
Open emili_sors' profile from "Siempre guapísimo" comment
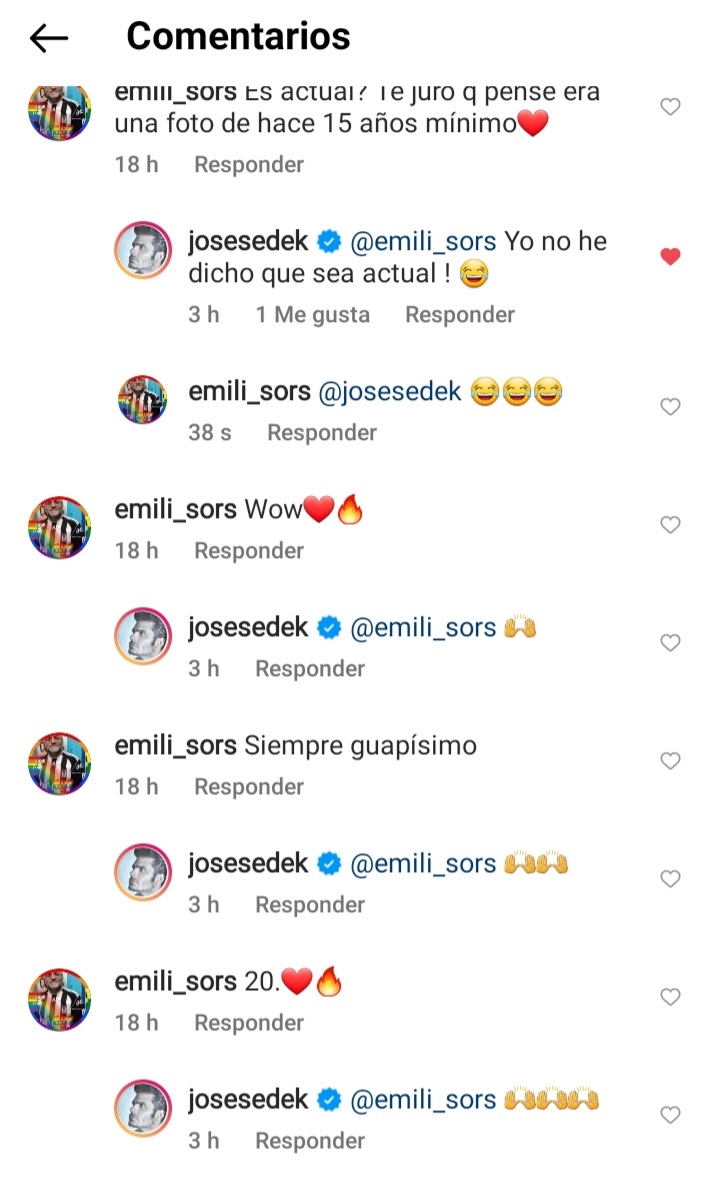click(175, 746)
